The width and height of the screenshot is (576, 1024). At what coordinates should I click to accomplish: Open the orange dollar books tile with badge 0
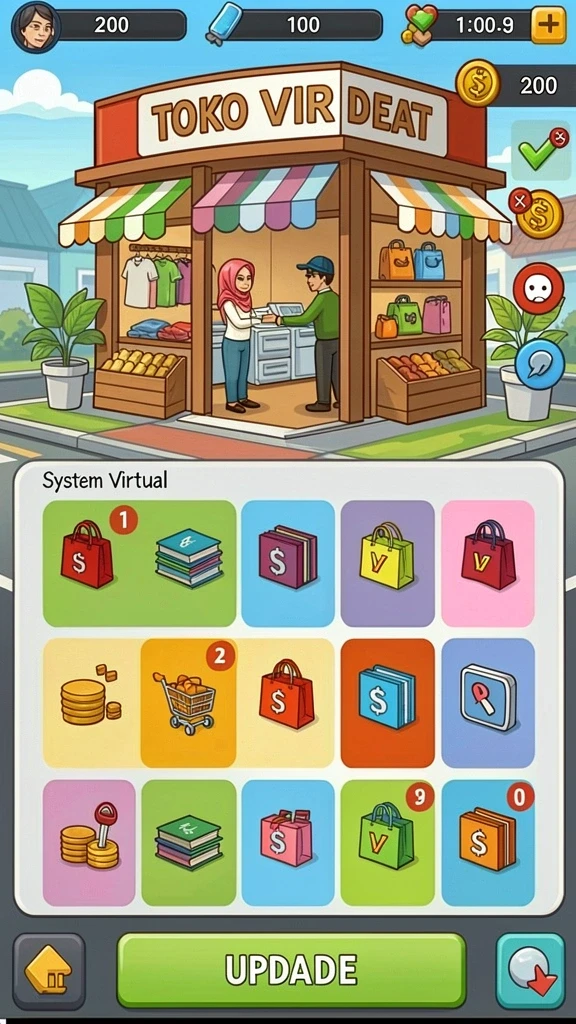coord(488,842)
